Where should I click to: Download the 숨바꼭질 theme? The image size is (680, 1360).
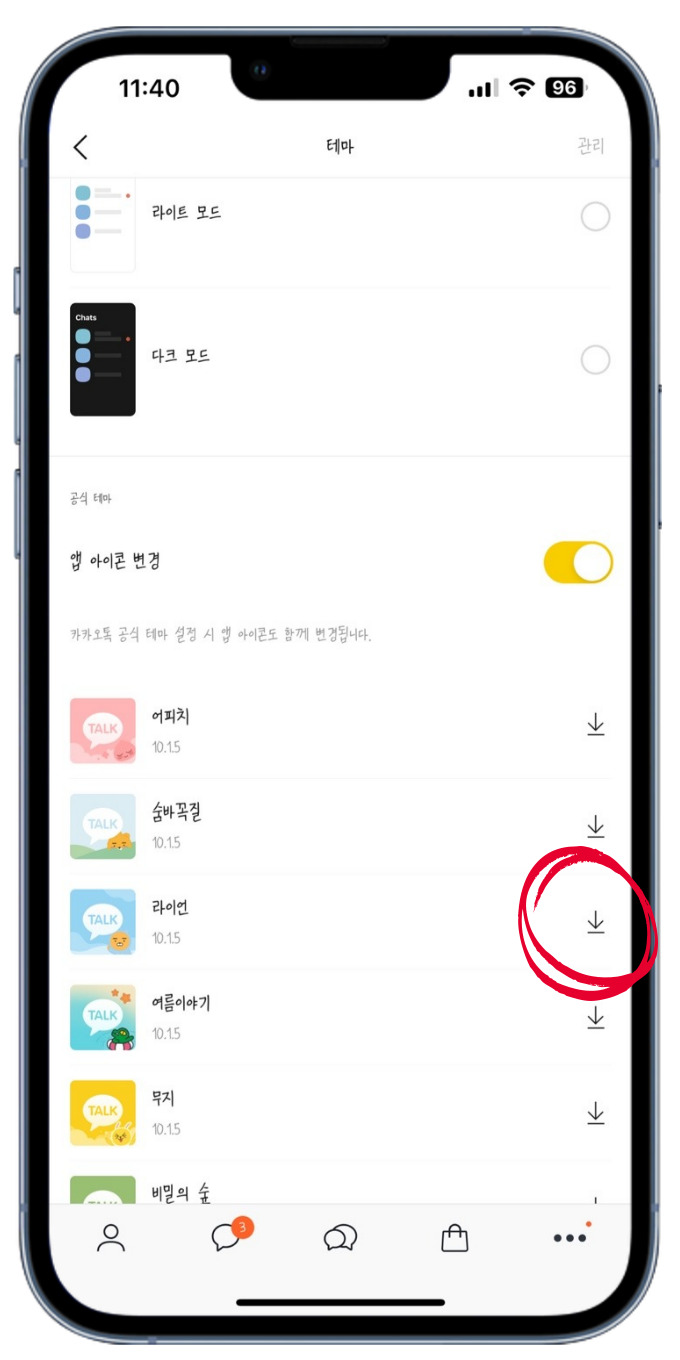596,826
